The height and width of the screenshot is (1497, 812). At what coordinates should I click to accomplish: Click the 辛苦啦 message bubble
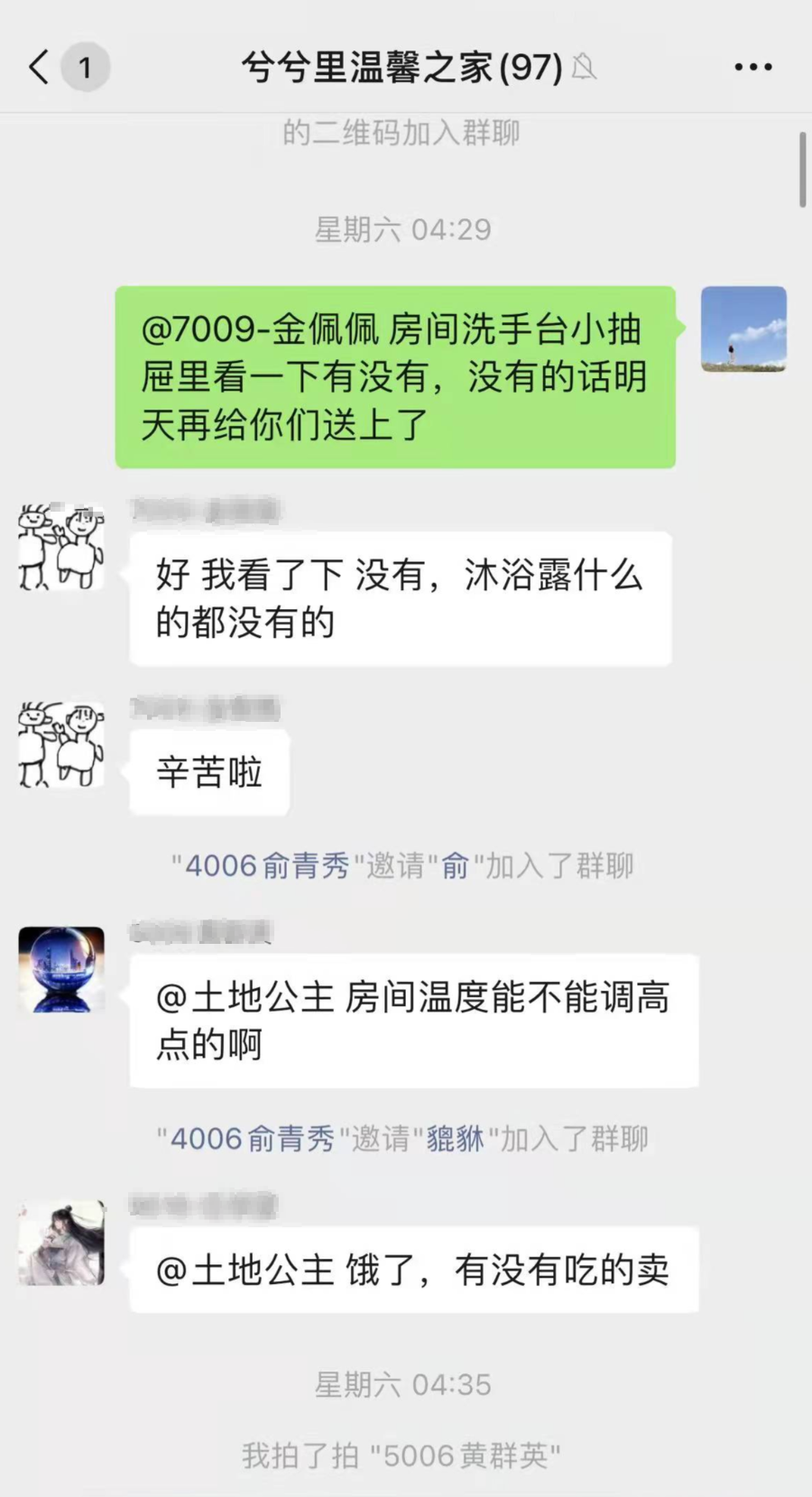(x=208, y=774)
